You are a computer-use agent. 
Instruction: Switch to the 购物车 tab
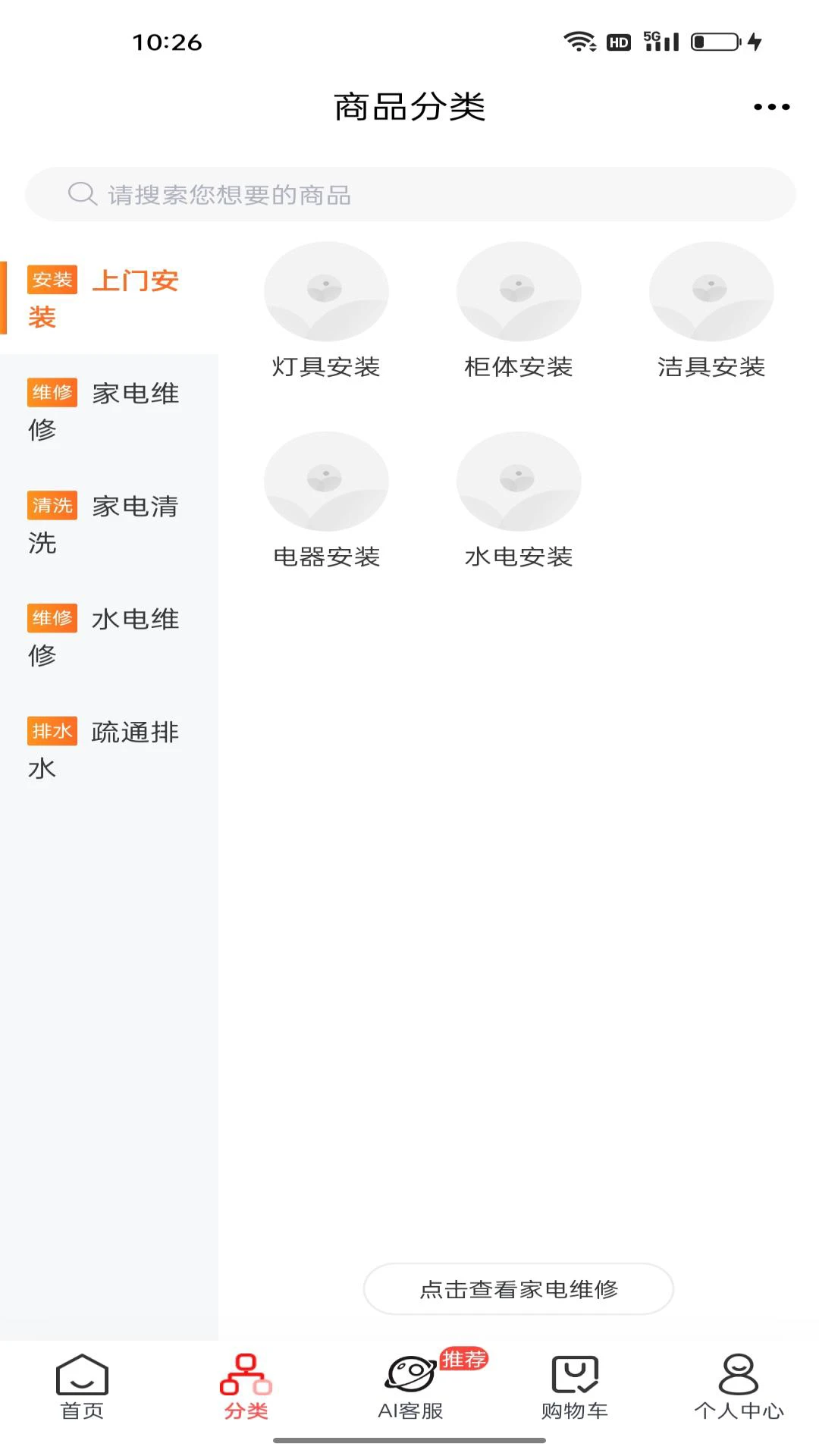(x=575, y=1388)
